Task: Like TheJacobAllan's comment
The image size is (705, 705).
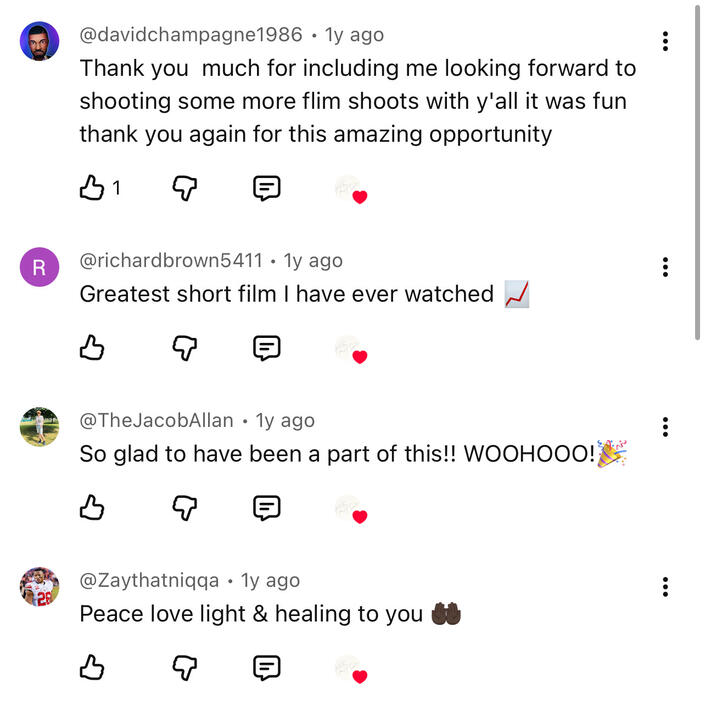Action: point(92,507)
